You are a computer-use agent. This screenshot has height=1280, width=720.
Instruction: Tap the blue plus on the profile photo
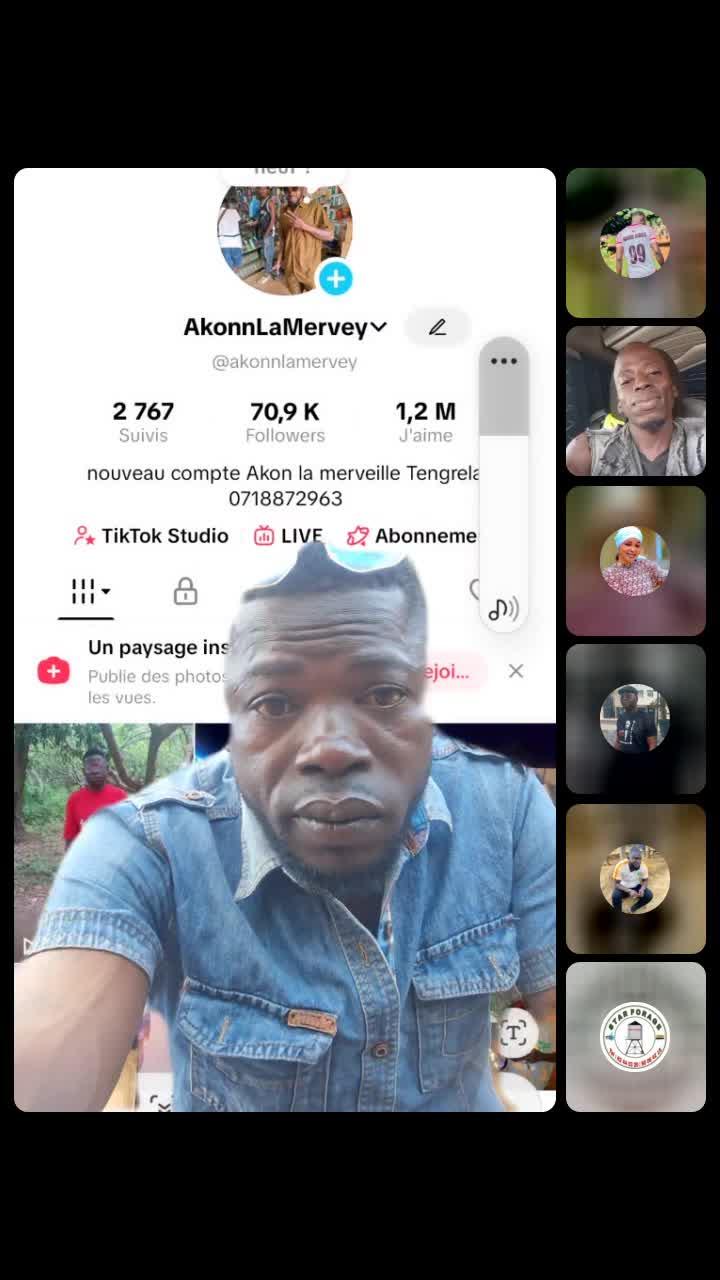pyautogui.click(x=335, y=279)
